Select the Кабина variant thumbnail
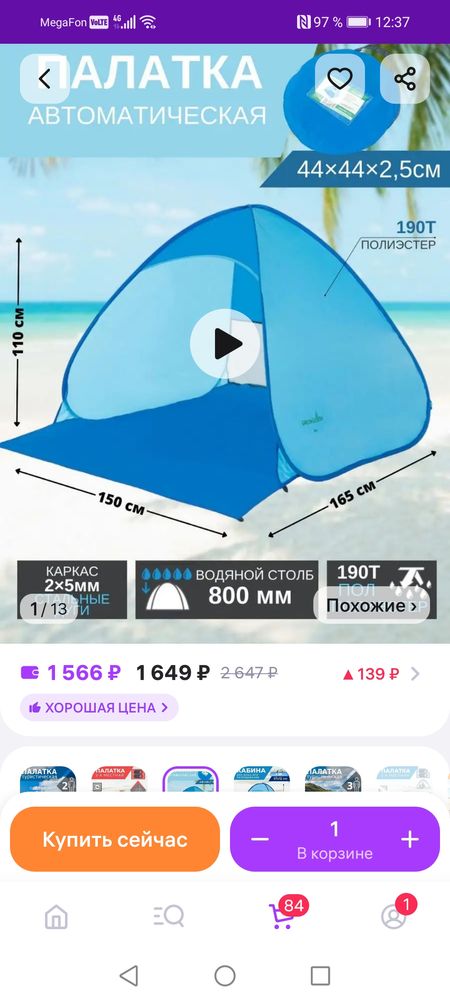This screenshot has width=450, height=1000. 262,779
